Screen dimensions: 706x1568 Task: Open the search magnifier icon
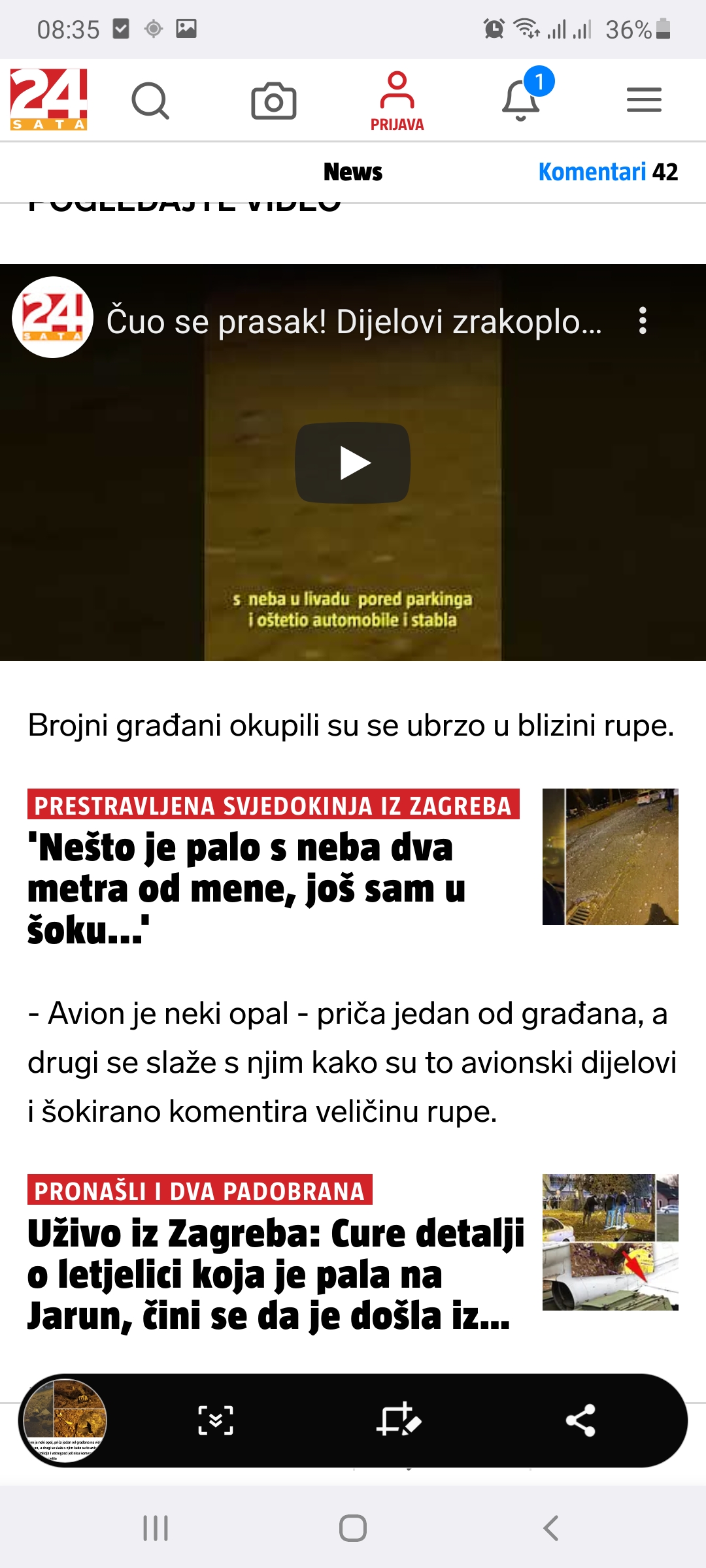[150, 101]
